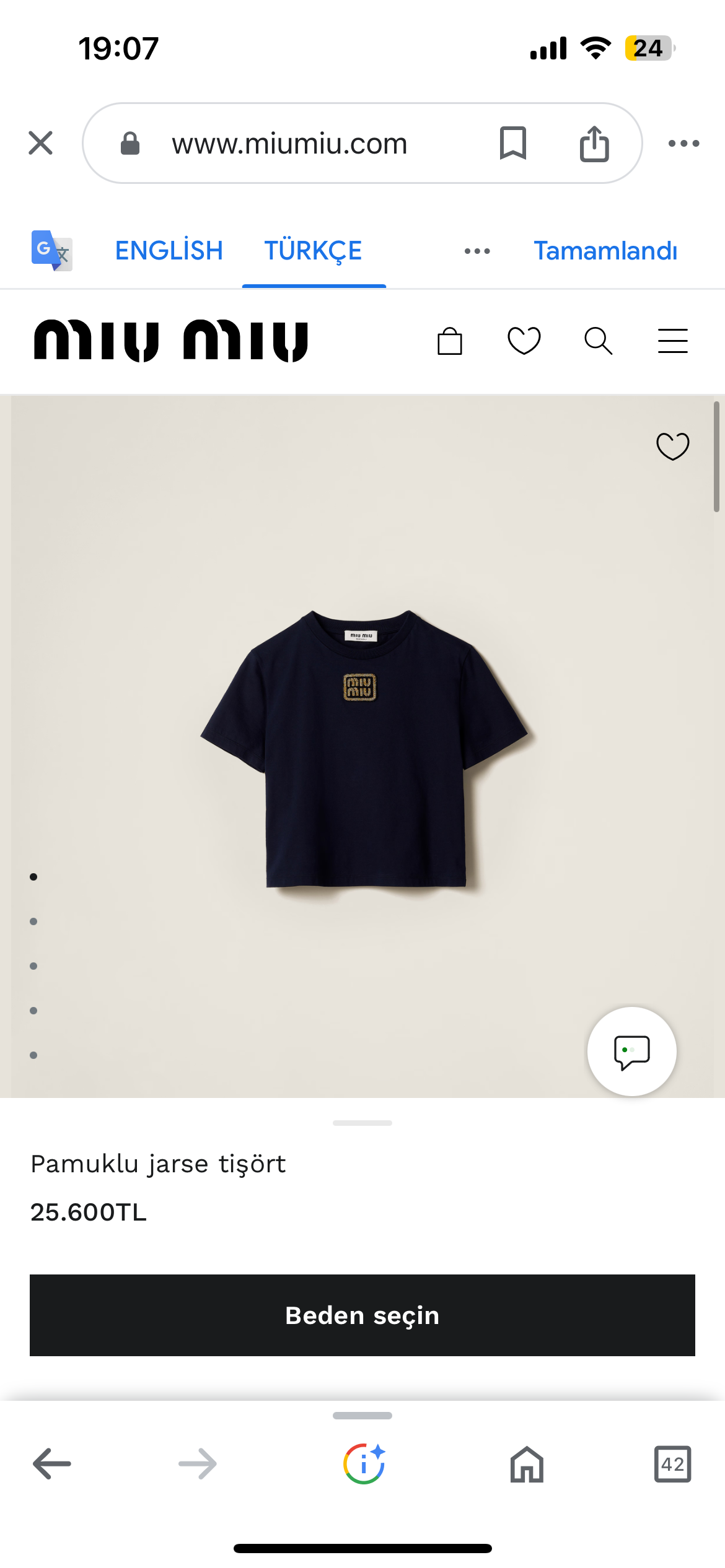Share the page via the share icon

coord(594,143)
